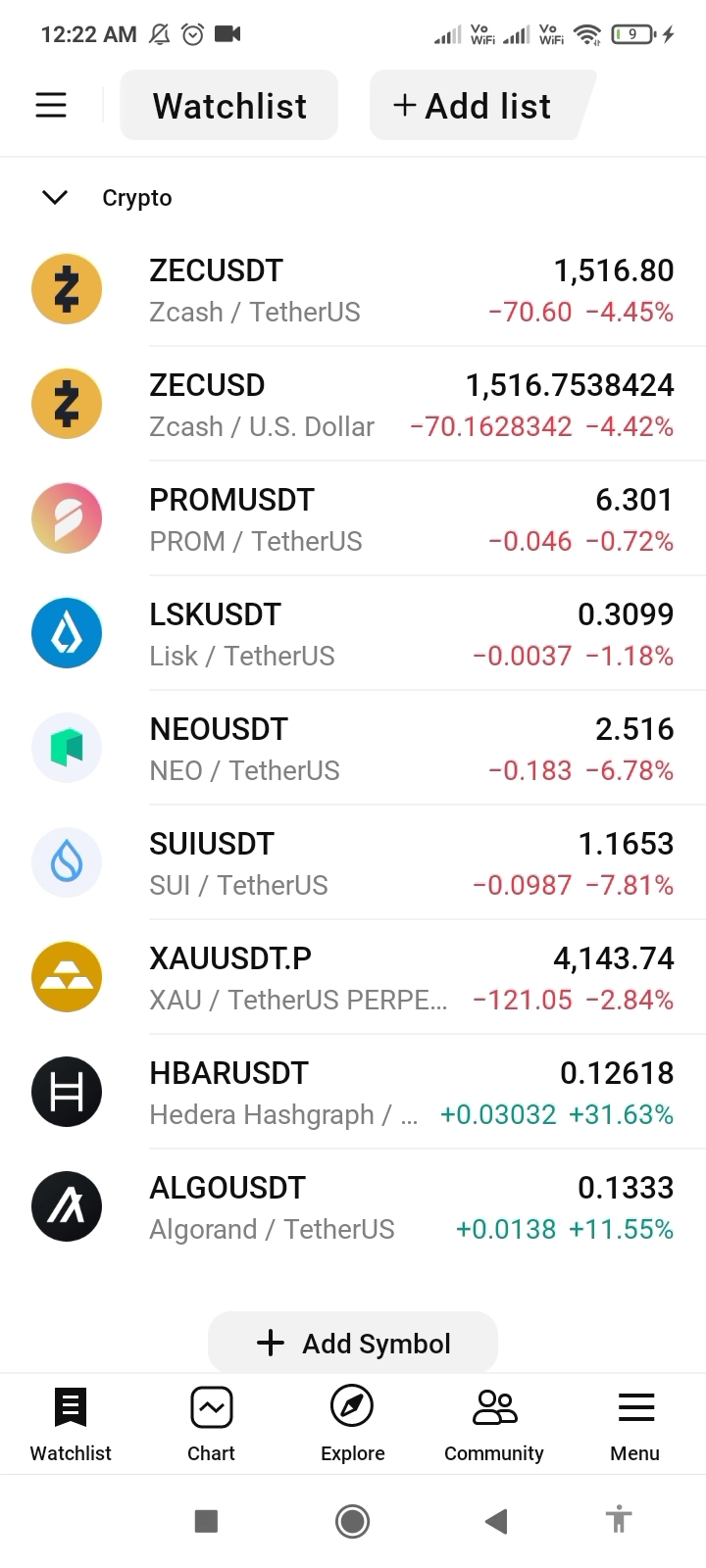Open ZECUSDT Zcash / TetherUS symbol
This screenshot has width=706, height=1568.
pyautogui.click(x=353, y=290)
